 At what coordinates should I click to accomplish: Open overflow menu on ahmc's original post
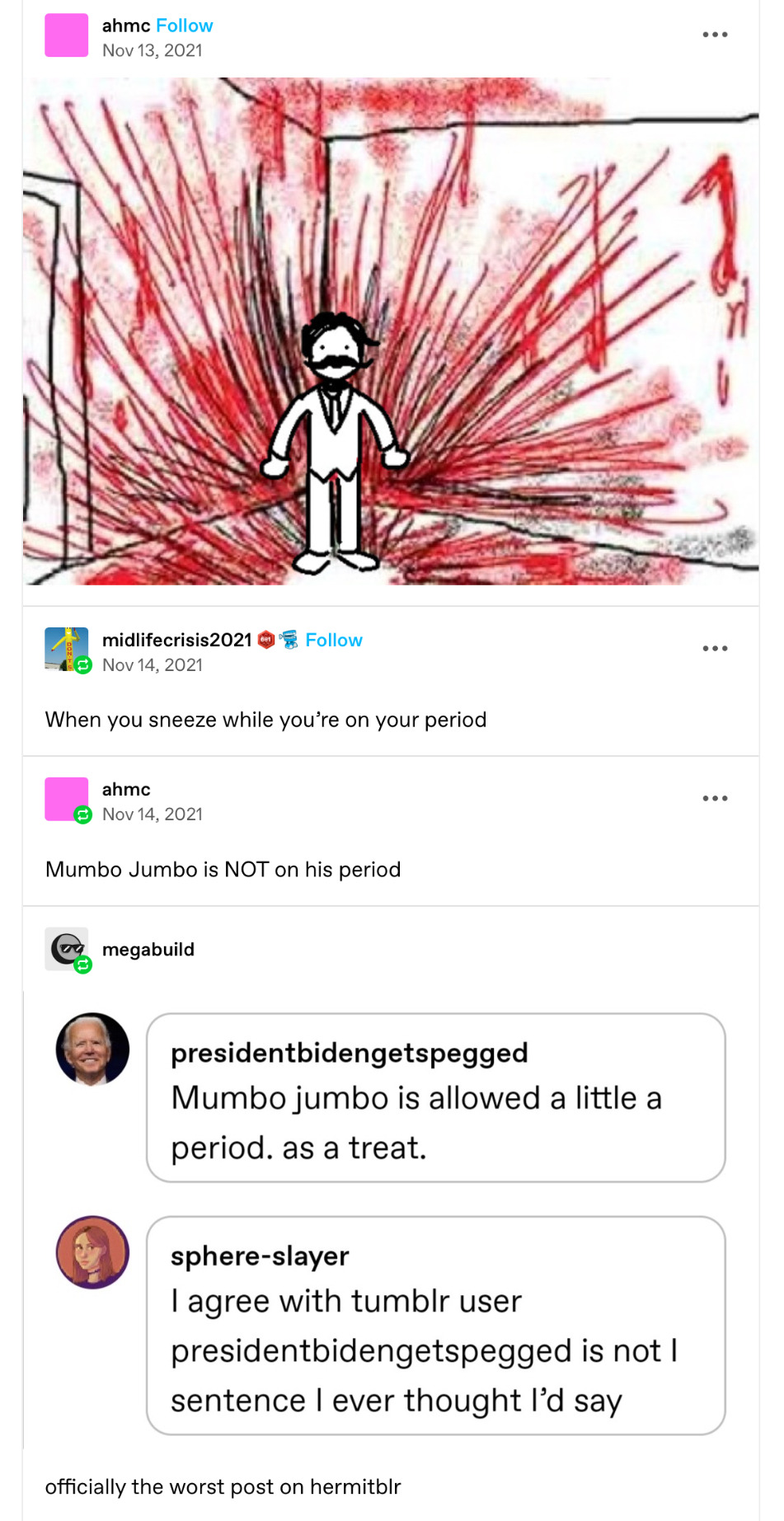714,35
